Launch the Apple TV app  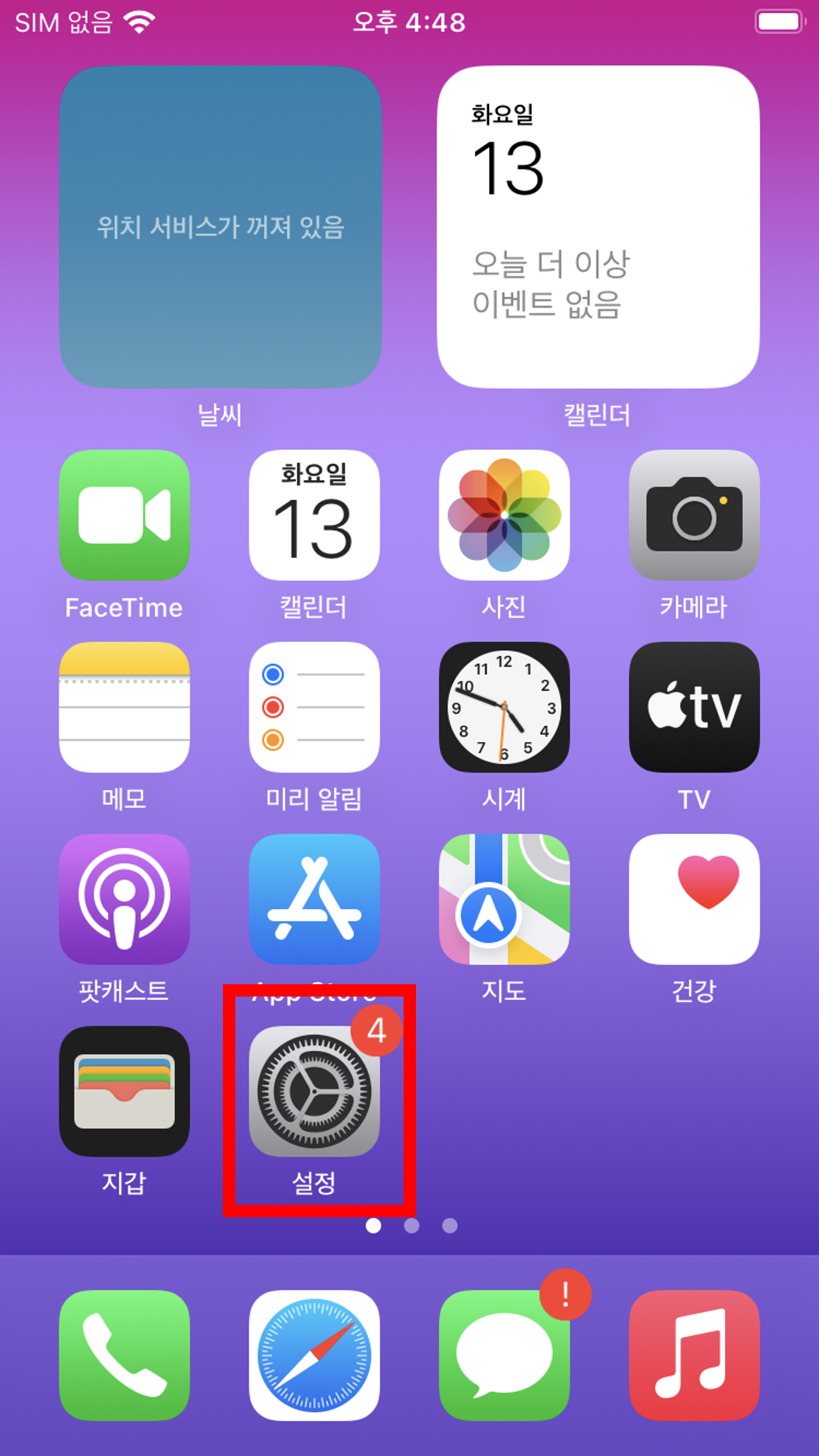pos(694,707)
